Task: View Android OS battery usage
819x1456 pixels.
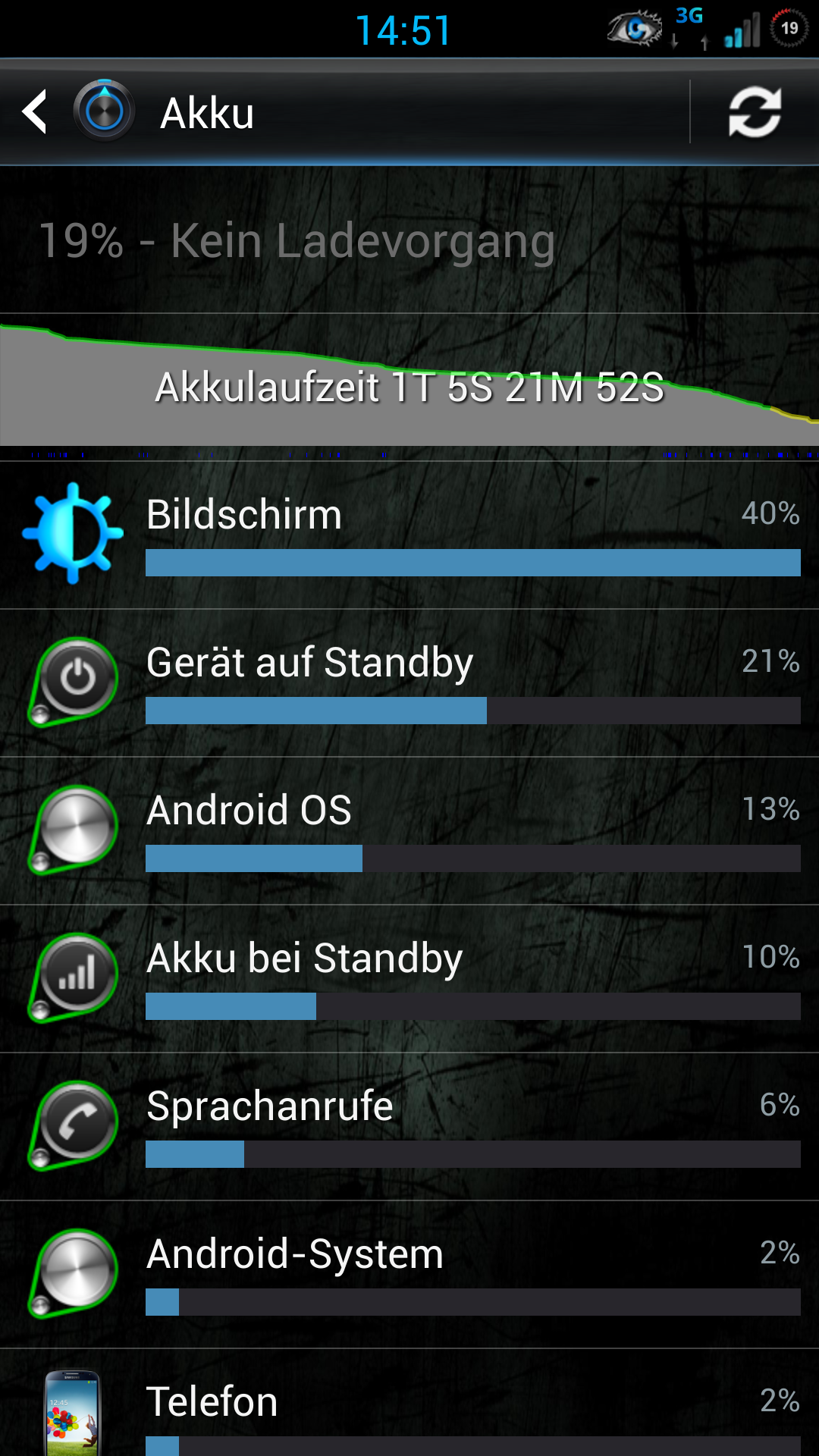Action: (x=409, y=830)
